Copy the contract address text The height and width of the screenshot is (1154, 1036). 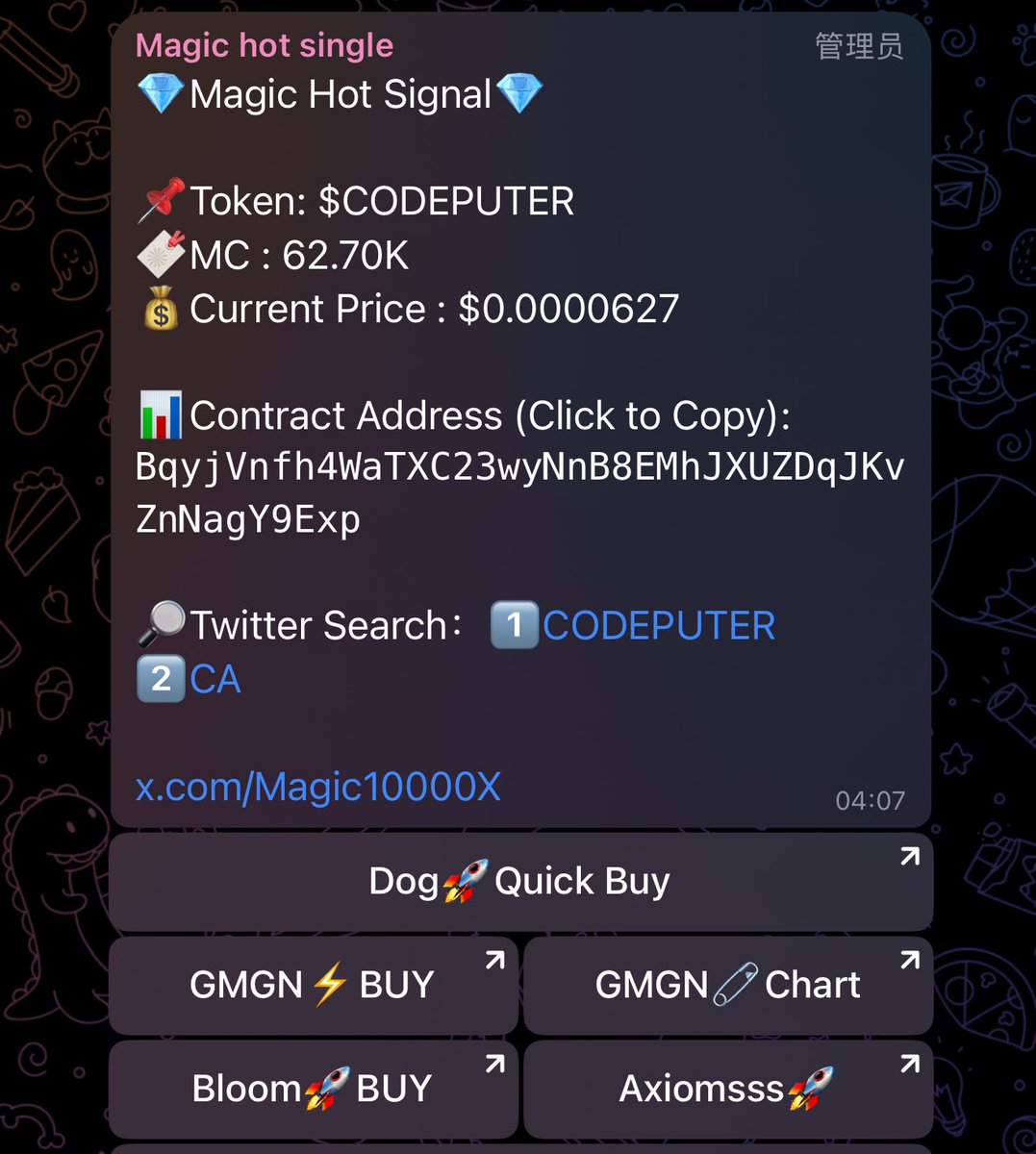(519, 468)
